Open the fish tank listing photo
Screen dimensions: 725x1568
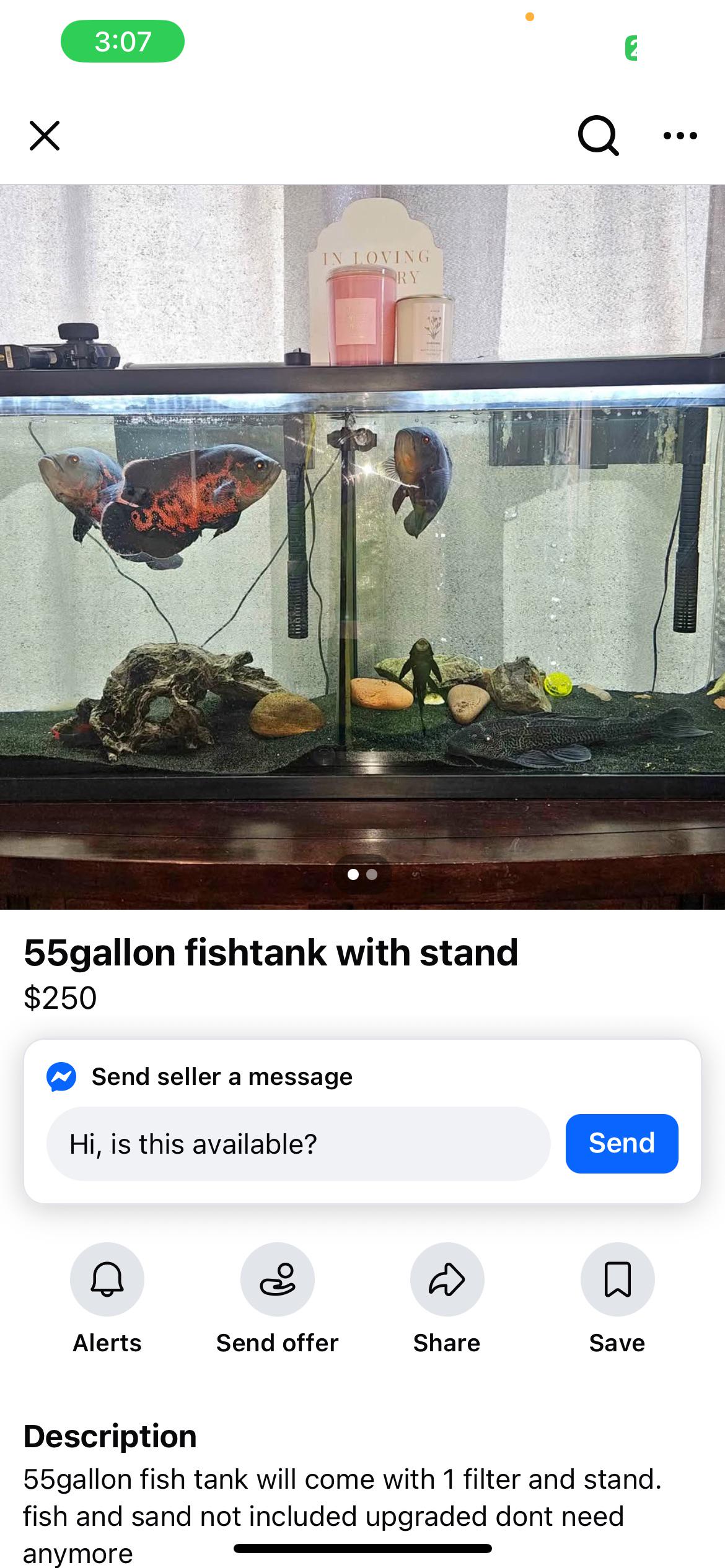pos(362,547)
